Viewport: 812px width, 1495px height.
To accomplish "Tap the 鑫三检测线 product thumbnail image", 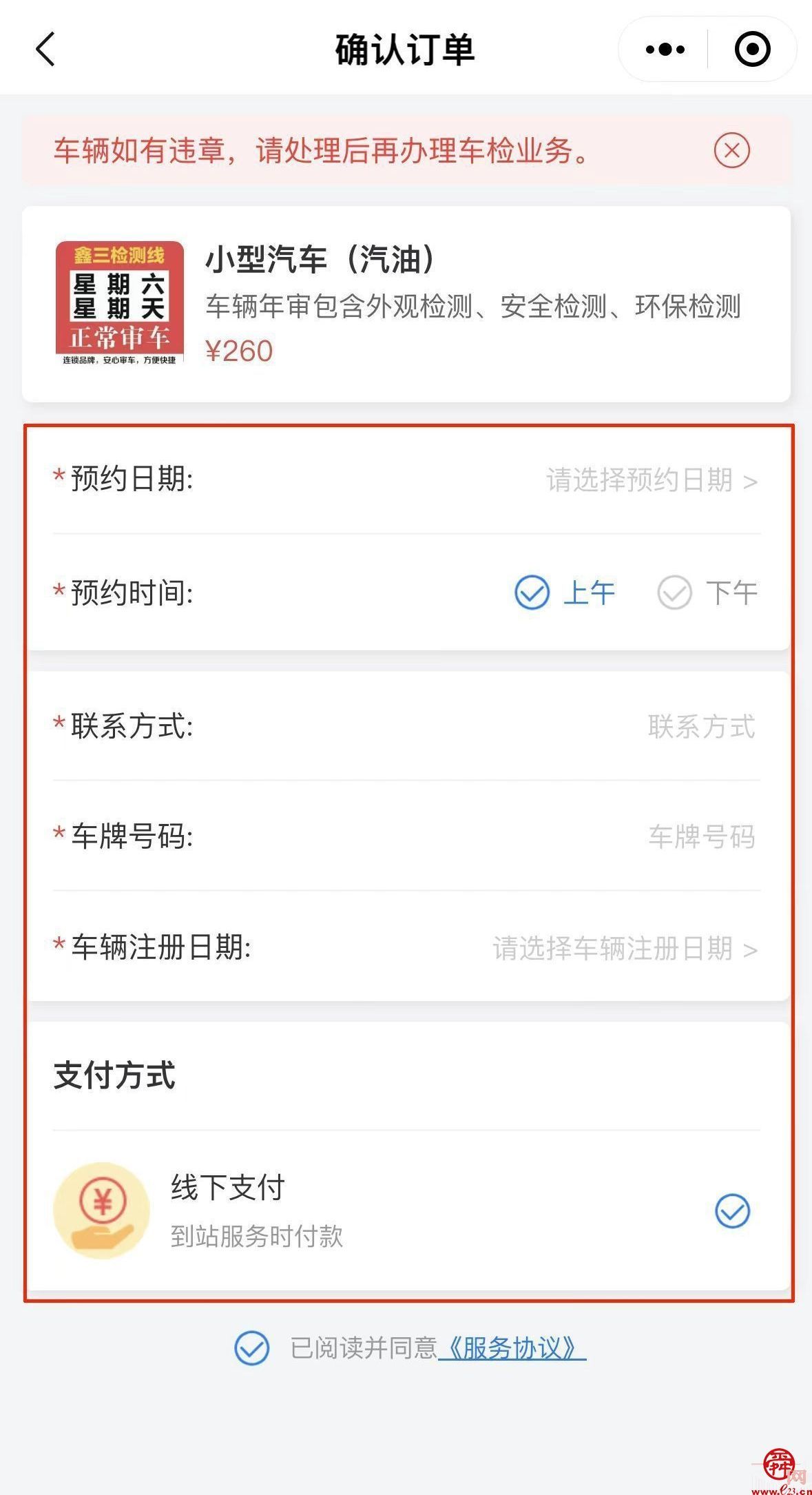I will (x=121, y=302).
